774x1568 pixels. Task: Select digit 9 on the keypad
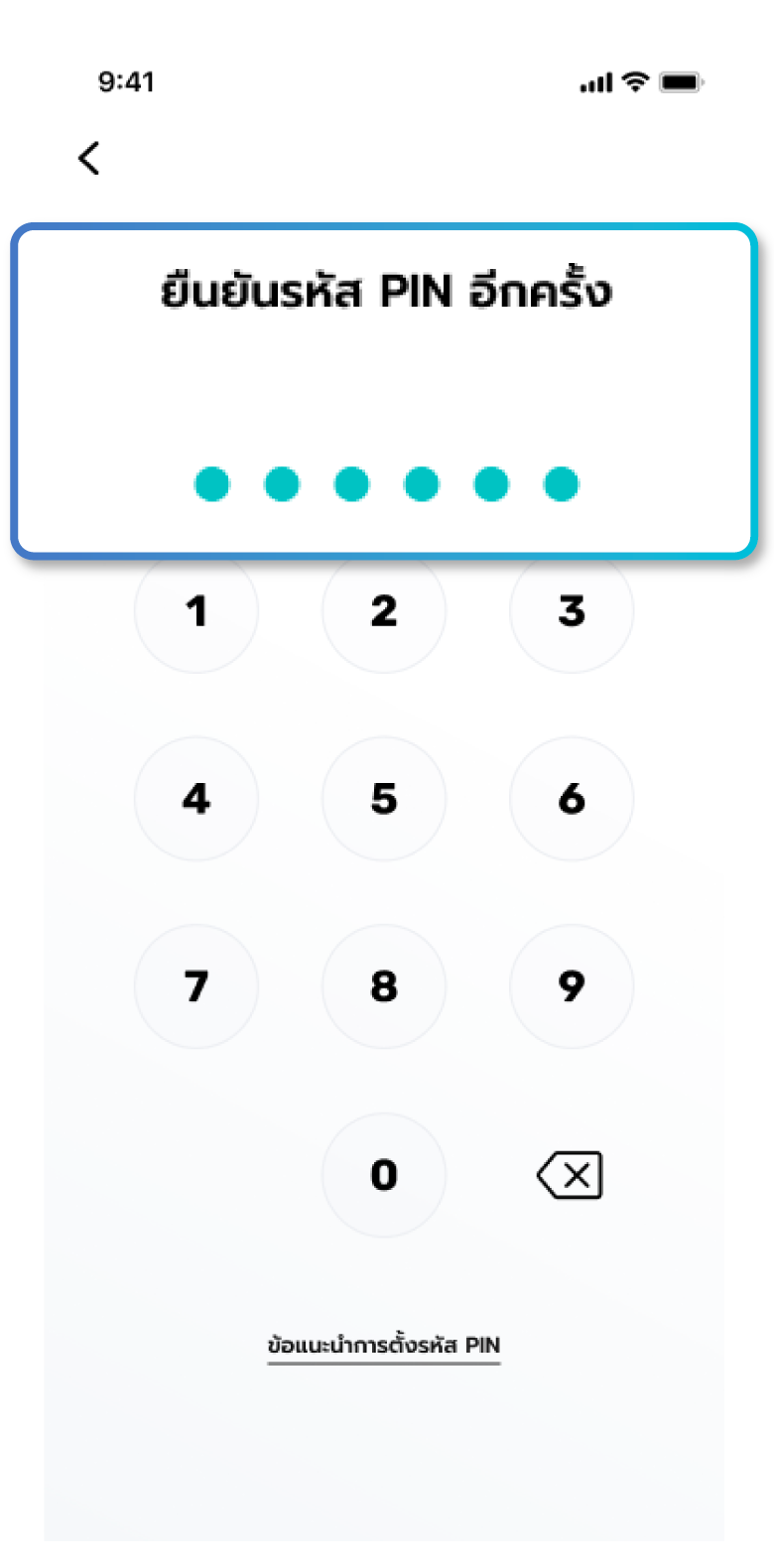pos(572,986)
